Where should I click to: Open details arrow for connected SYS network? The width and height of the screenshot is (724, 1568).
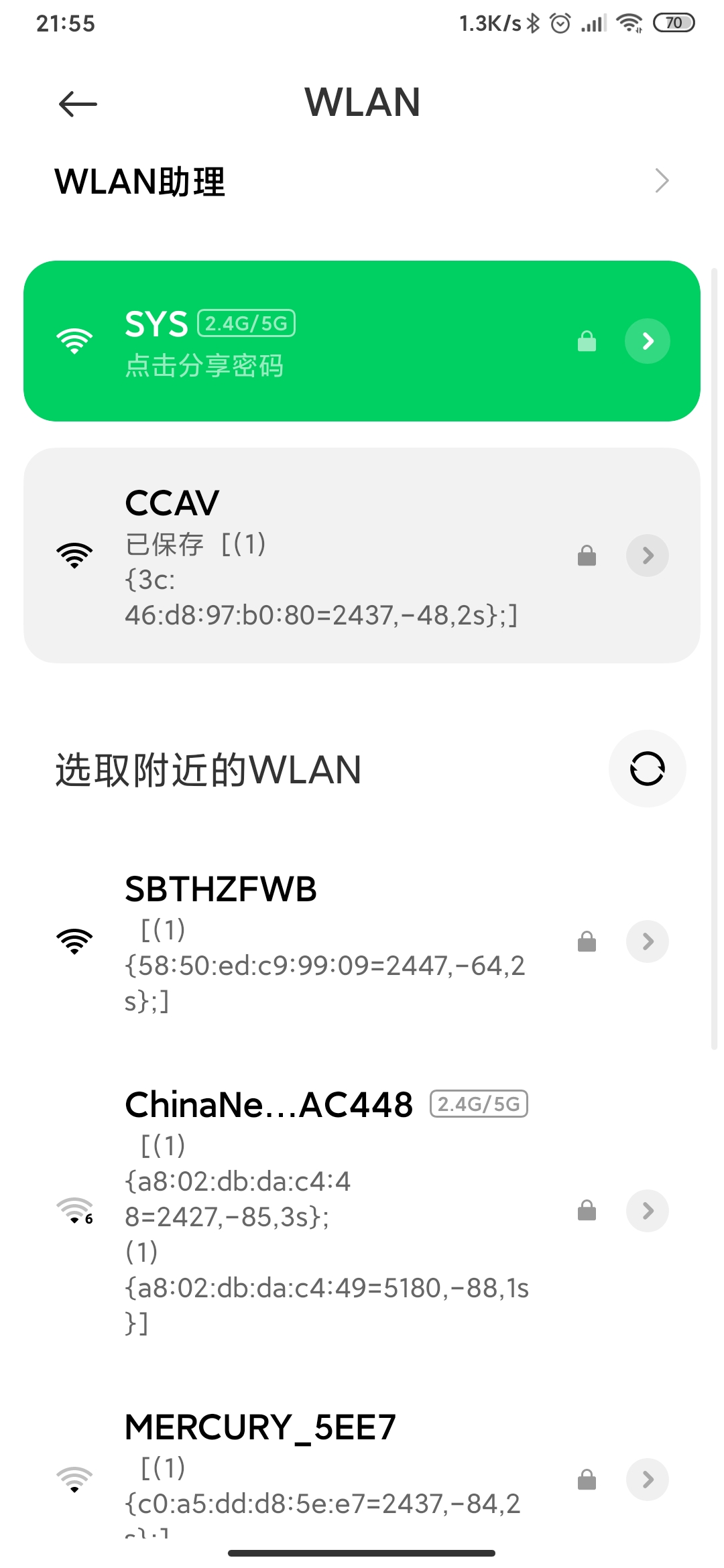[648, 341]
